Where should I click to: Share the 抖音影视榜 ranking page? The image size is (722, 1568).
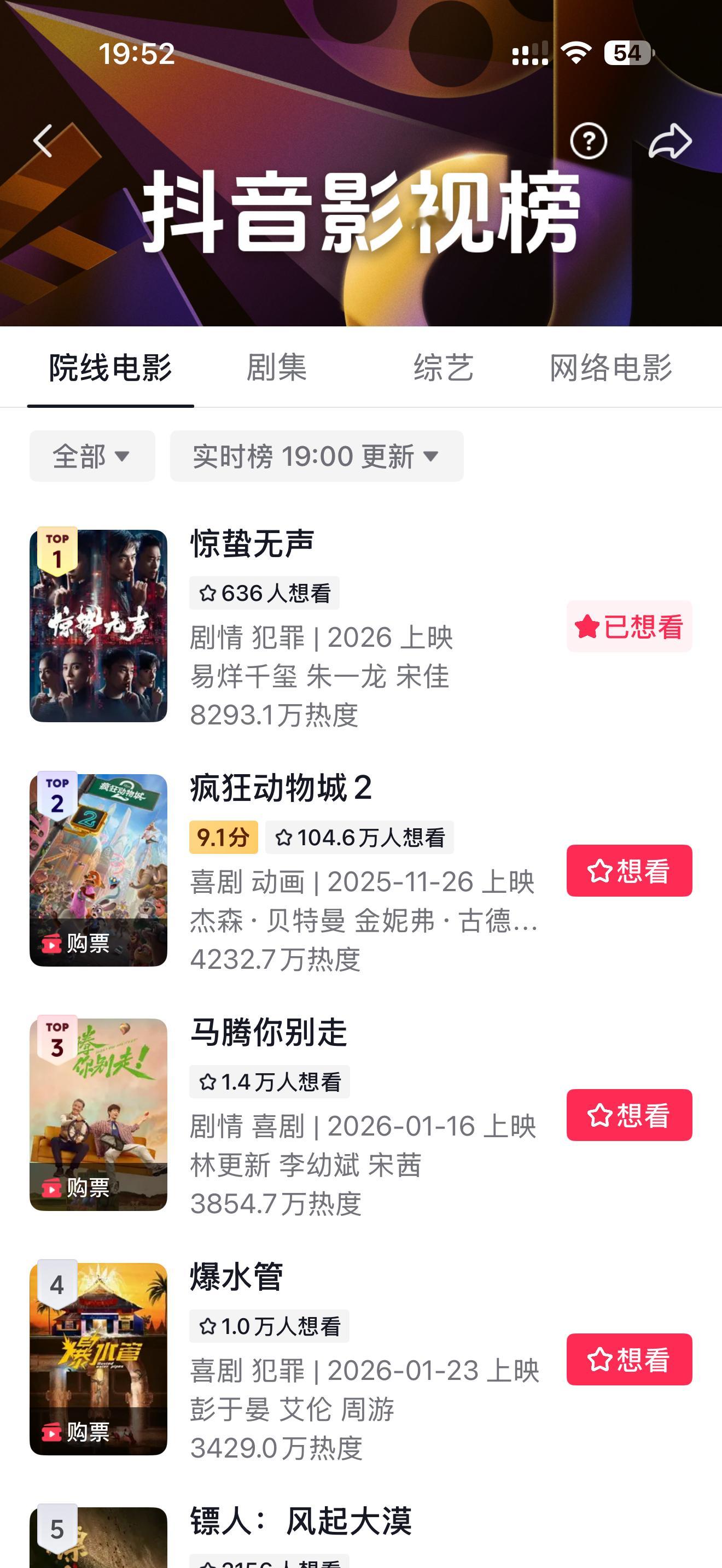click(x=670, y=140)
